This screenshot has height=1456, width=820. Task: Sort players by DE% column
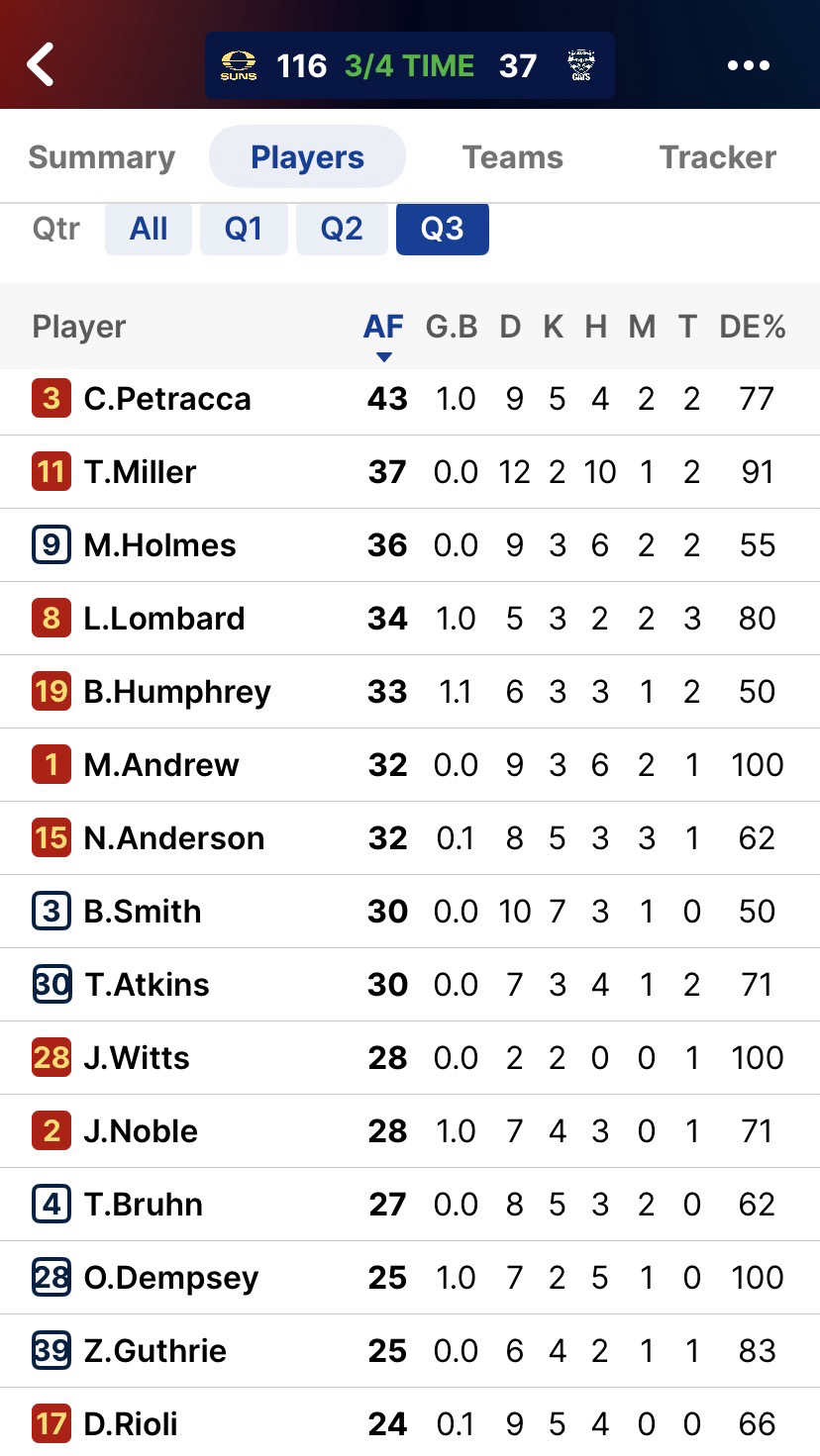coord(752,327)
